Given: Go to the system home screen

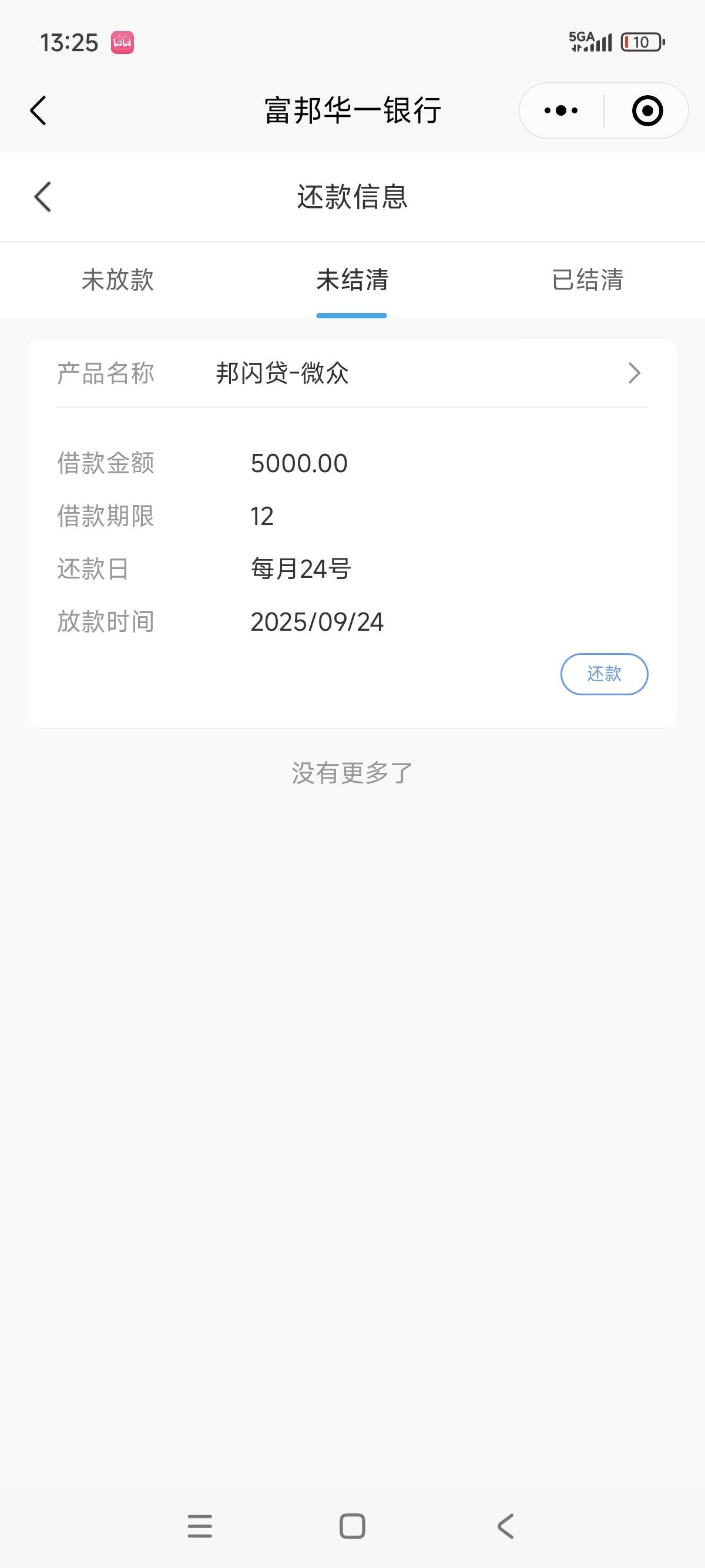Looking at the screenshot, I should point(352,1526).
